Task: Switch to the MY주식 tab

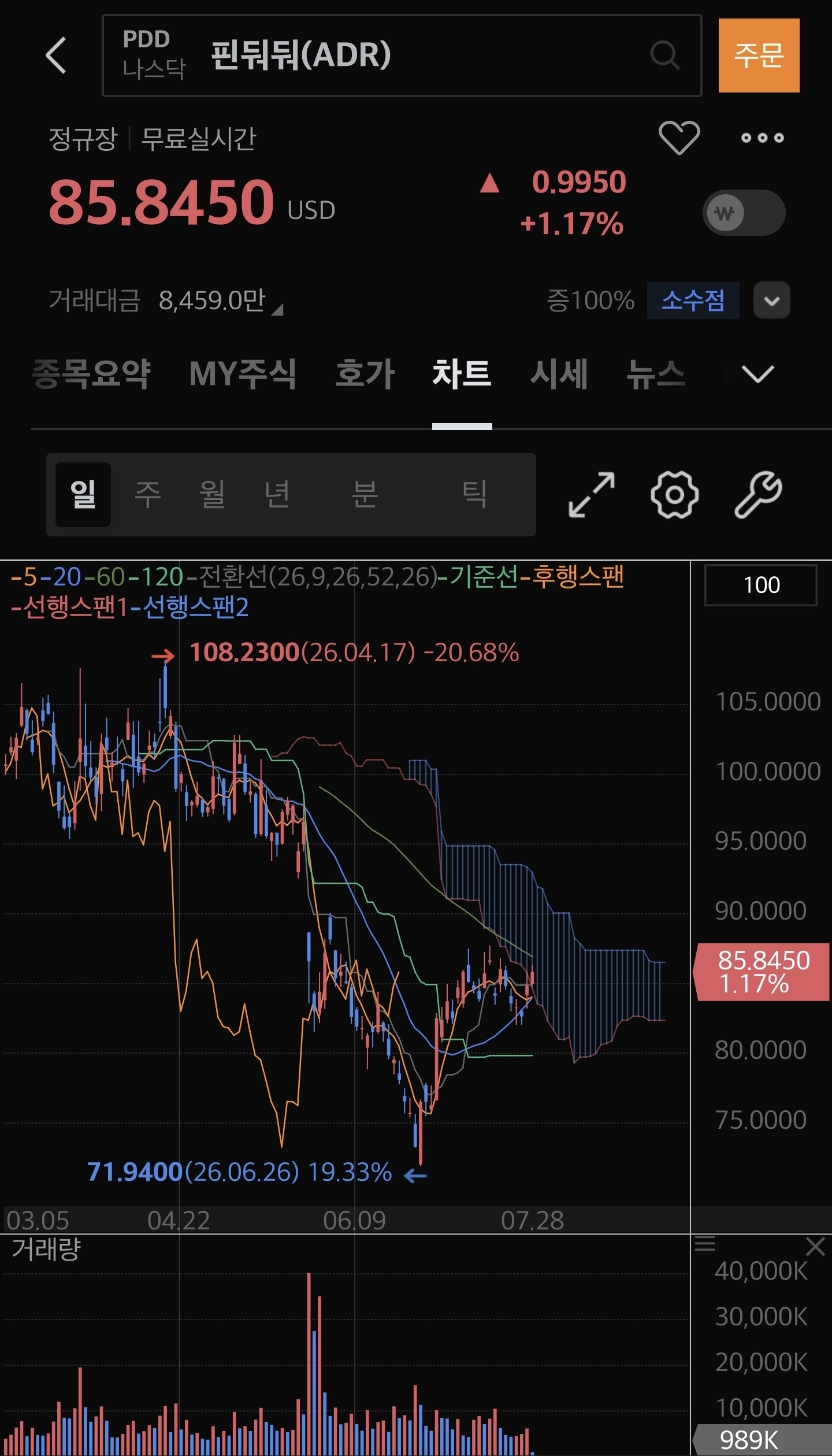Action: click(243, 373)
